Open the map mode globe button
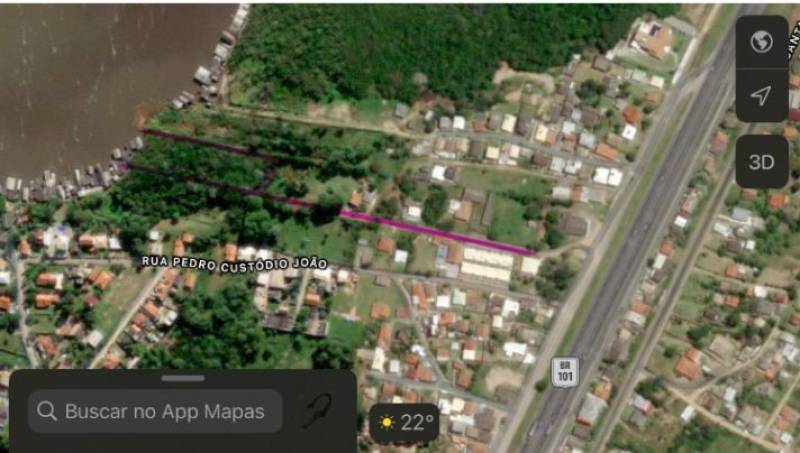Viewport: 800px width, 453px height. (762, 42)
